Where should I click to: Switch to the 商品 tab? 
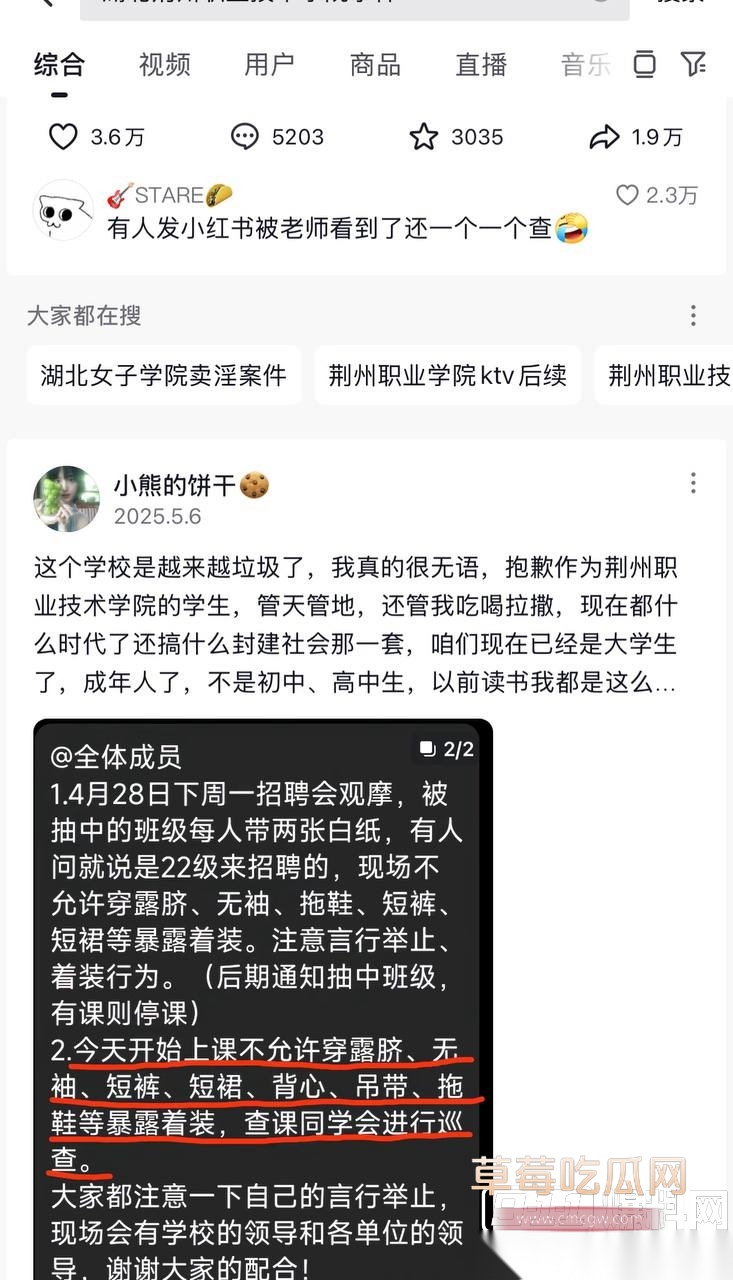click(x=375, y=66)
